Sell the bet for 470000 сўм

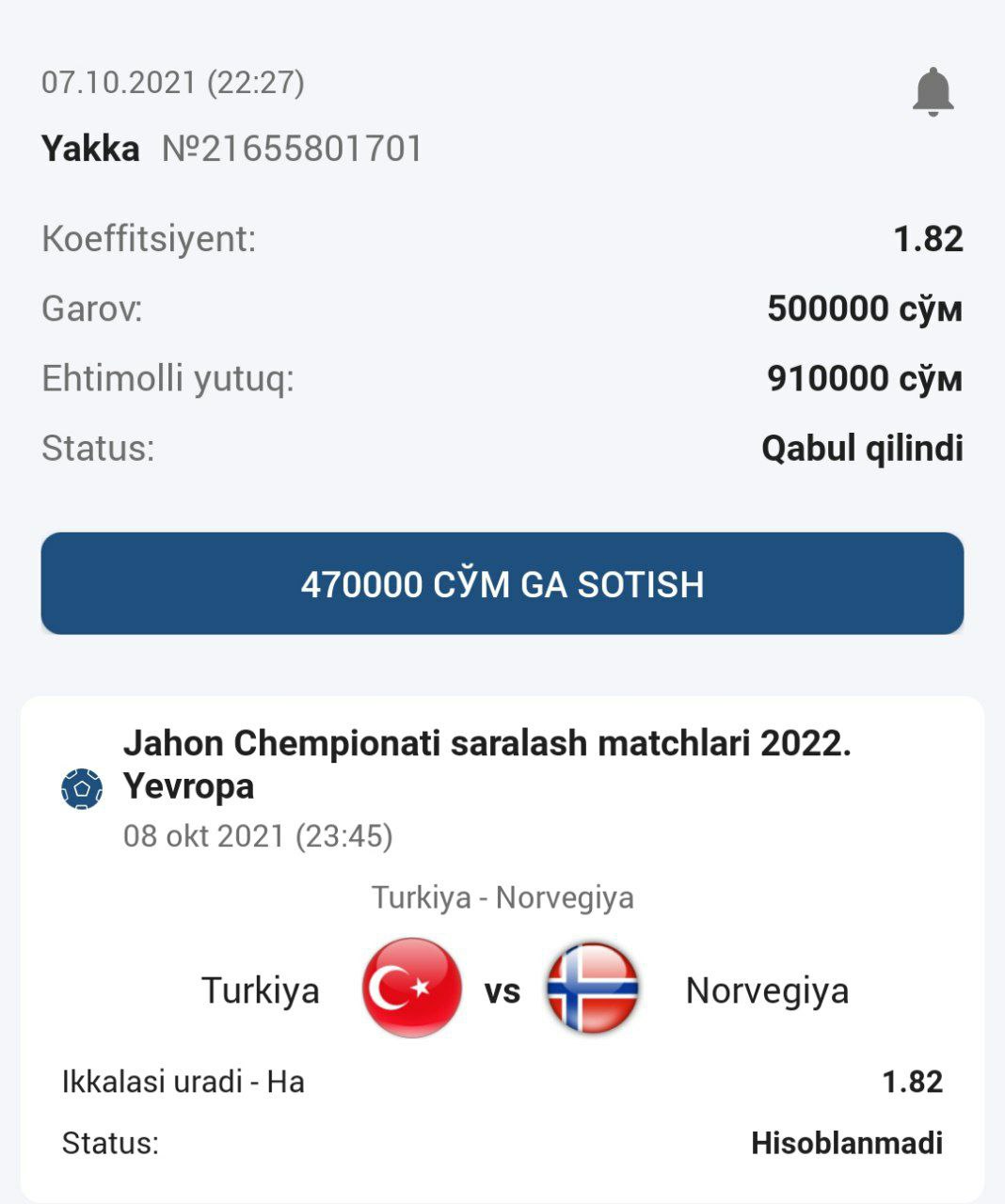(502, 583)
